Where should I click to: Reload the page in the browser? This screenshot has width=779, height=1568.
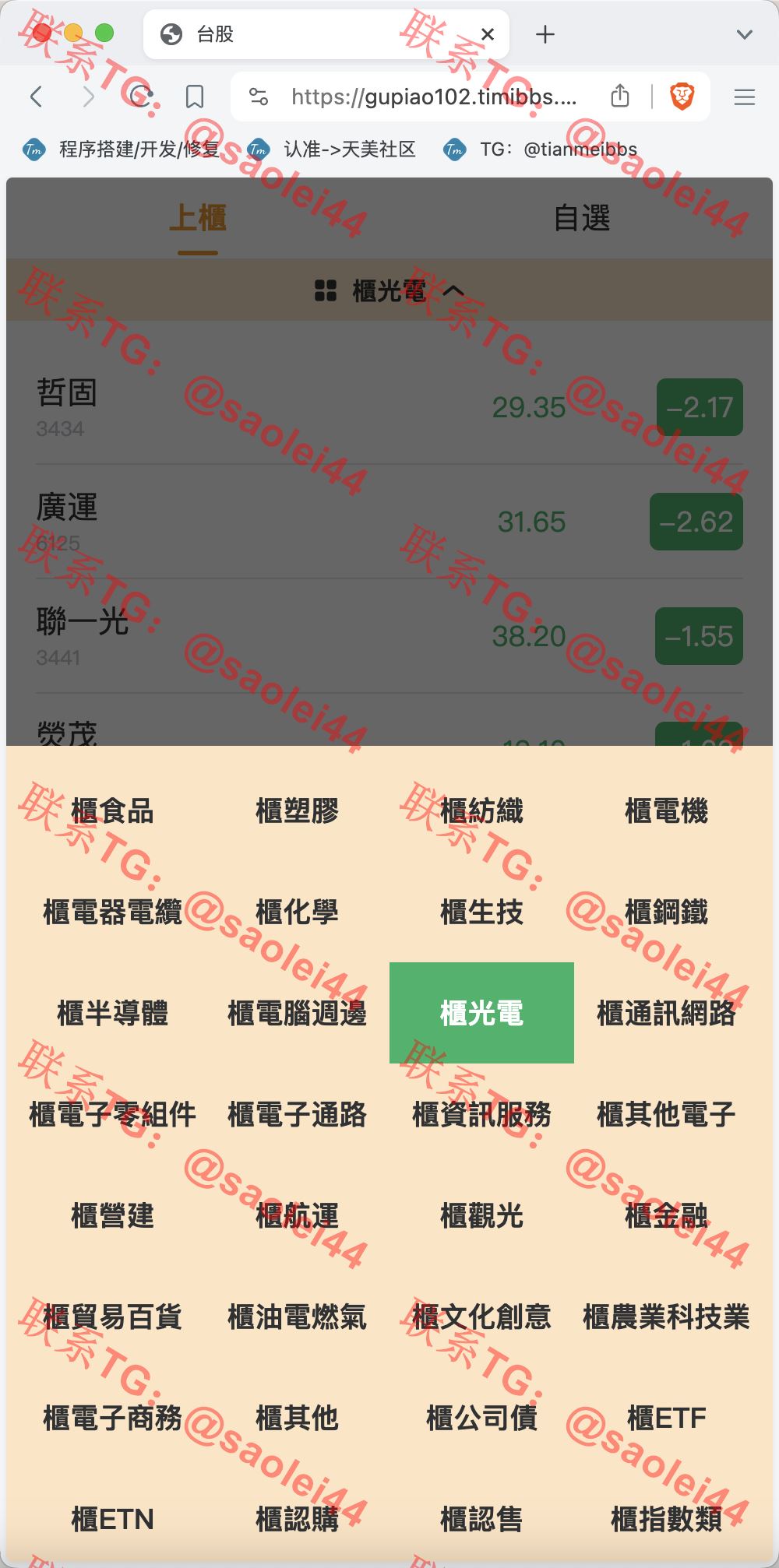tap(141, 97)
